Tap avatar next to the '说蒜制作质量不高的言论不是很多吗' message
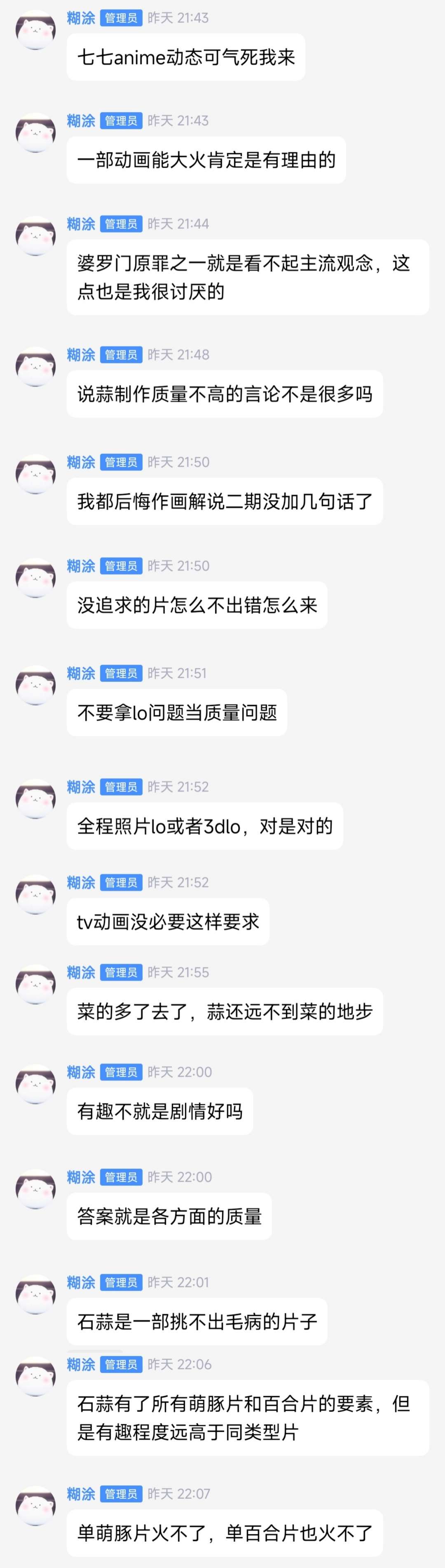Screen dimensions: 445x1568 (35, 367)
